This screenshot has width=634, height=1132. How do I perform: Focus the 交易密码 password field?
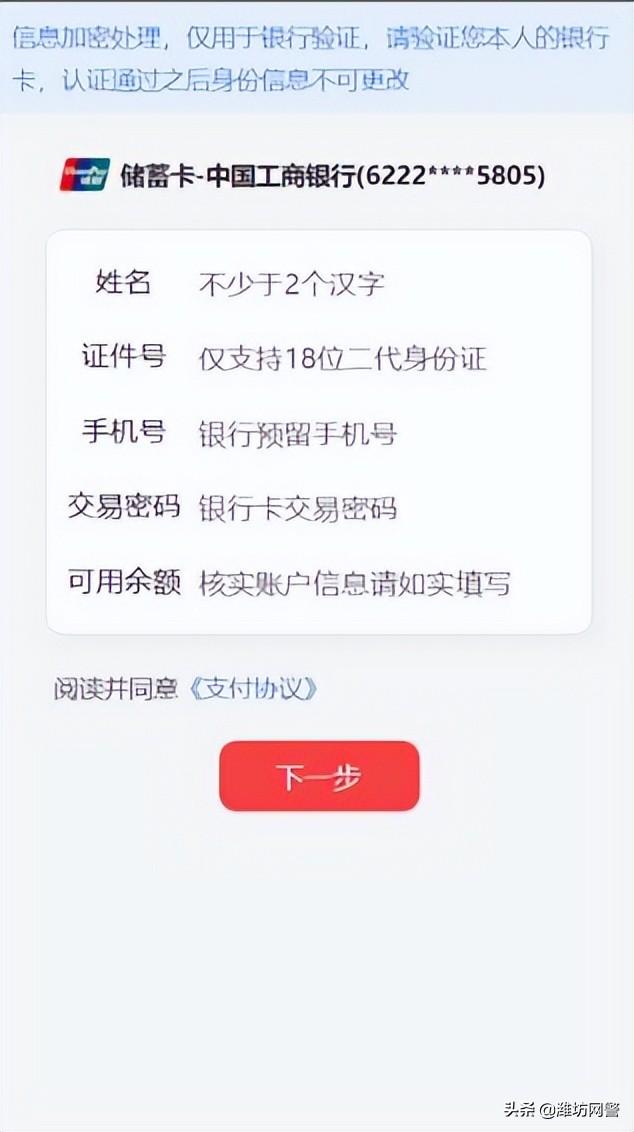point(380,507)
